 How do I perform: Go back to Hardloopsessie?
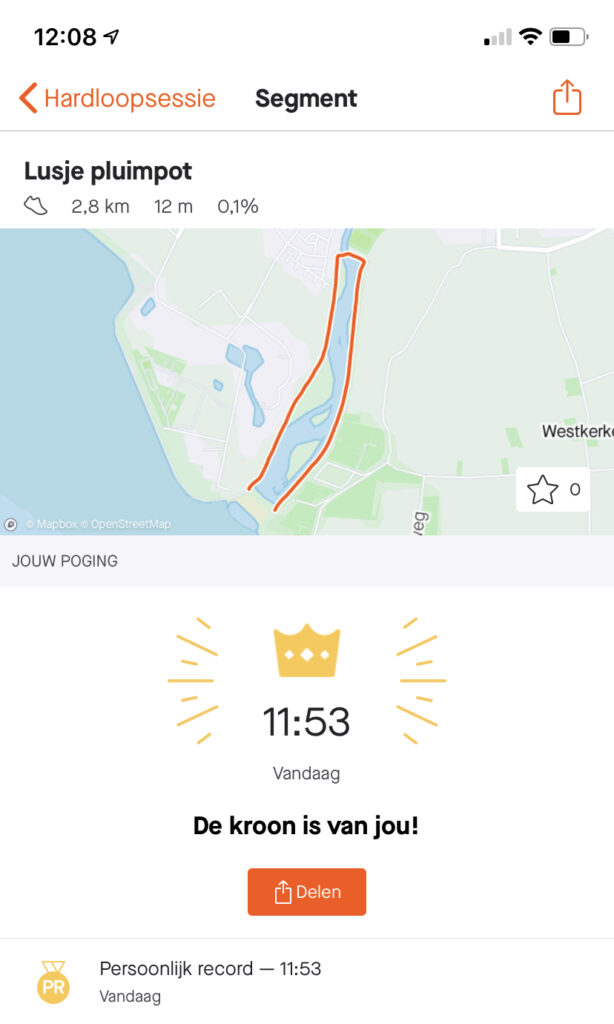[x=117, y=98]
